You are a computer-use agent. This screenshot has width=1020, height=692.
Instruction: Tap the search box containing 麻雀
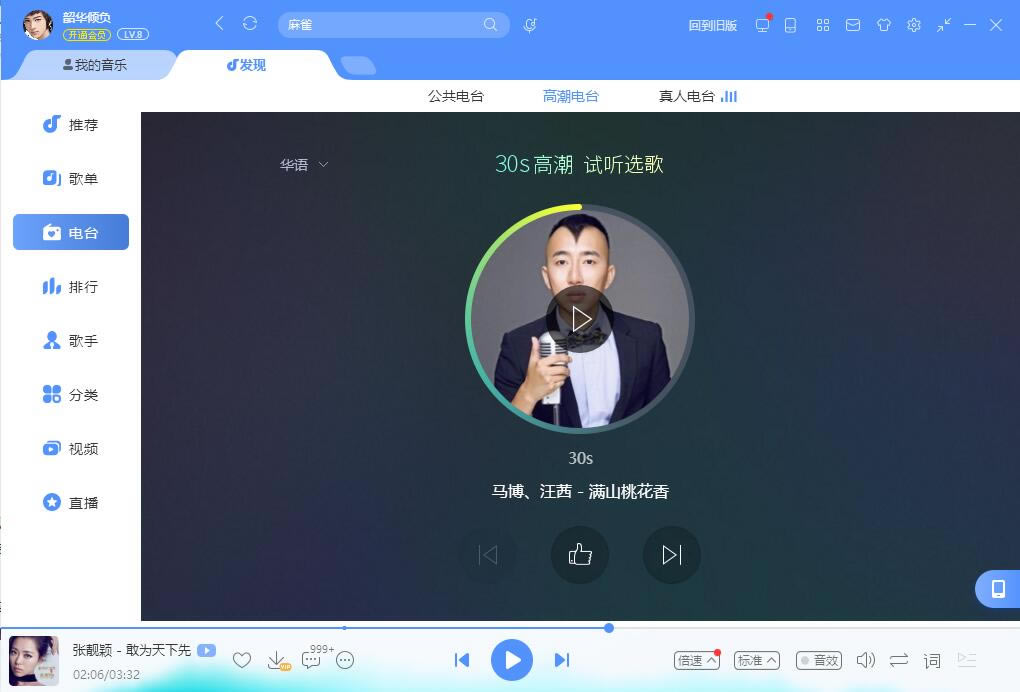[380, 25]
